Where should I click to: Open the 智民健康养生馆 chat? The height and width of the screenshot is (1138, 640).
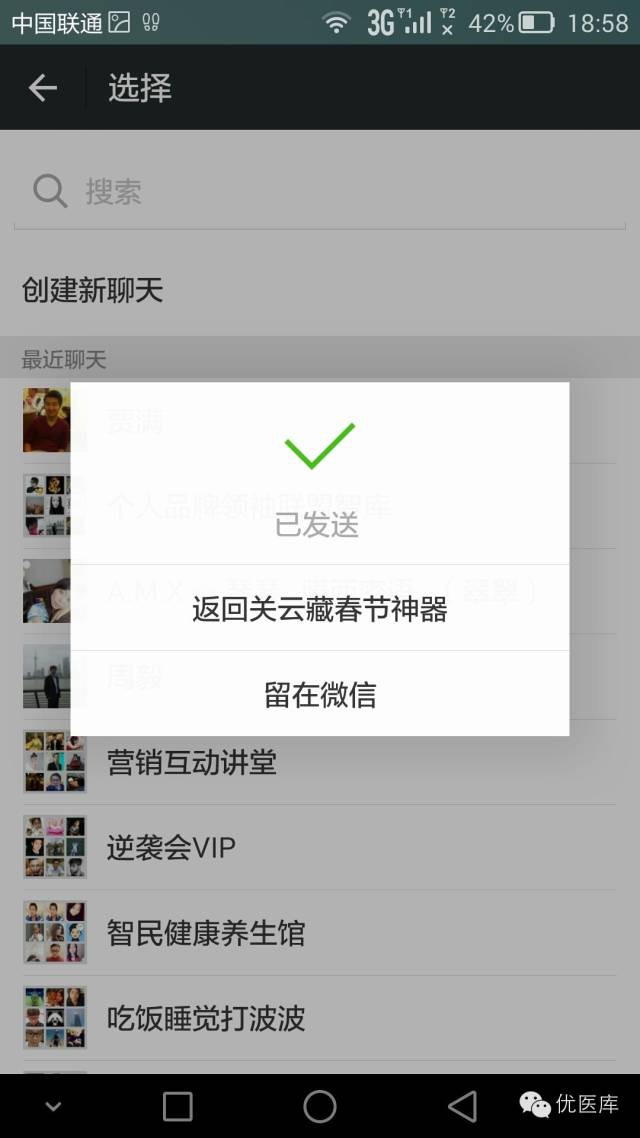pyautogui.click(x=320, y=933)
